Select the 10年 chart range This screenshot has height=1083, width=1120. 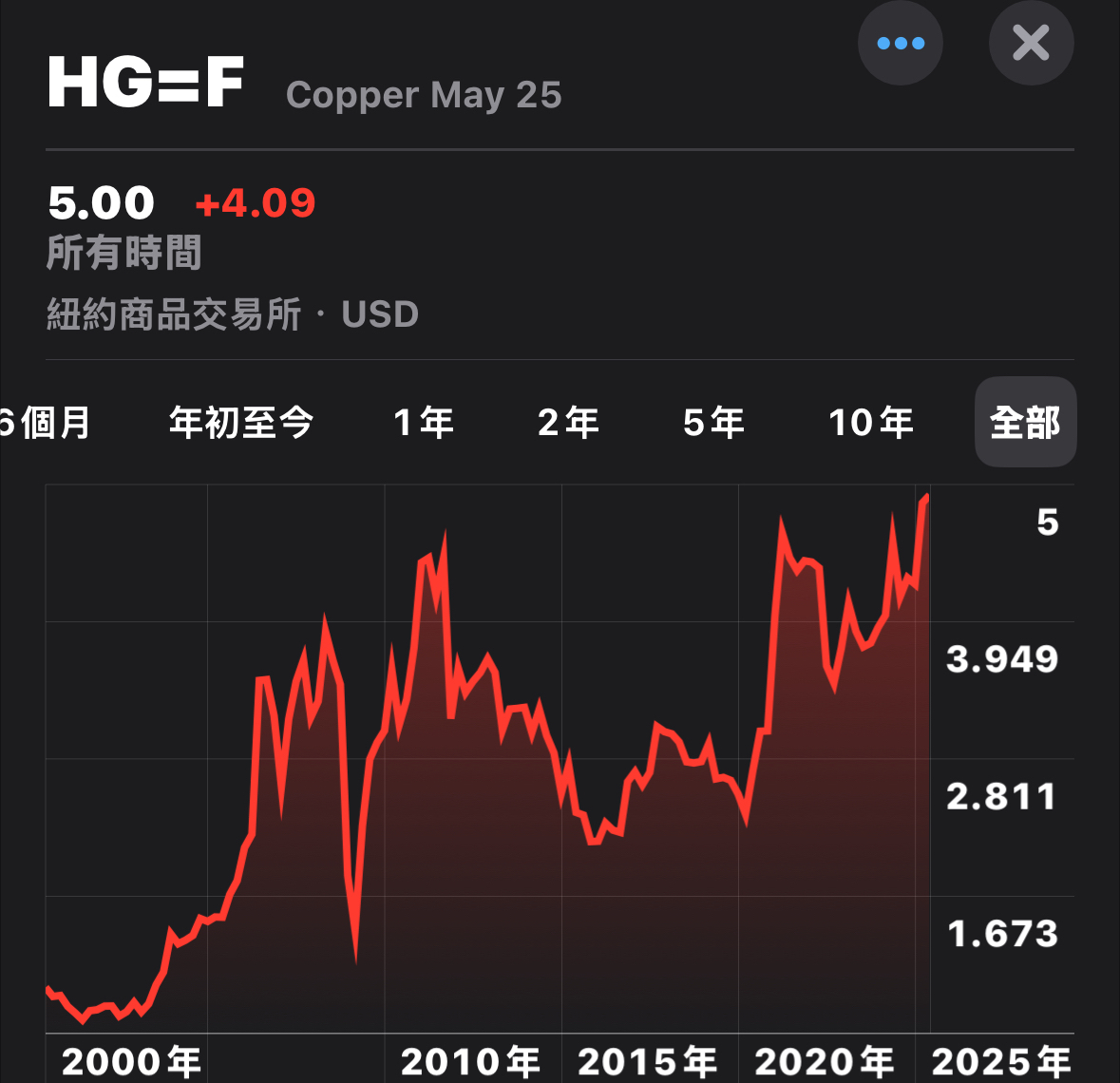click(x=870, y=422)
